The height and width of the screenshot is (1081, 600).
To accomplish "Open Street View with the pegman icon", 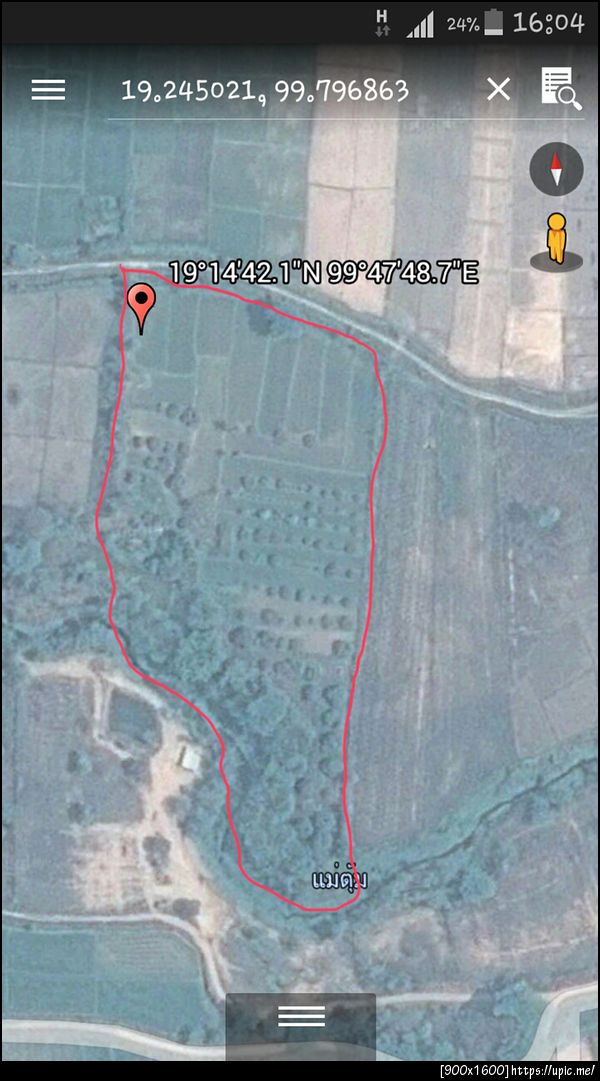I will pos(555,240).
